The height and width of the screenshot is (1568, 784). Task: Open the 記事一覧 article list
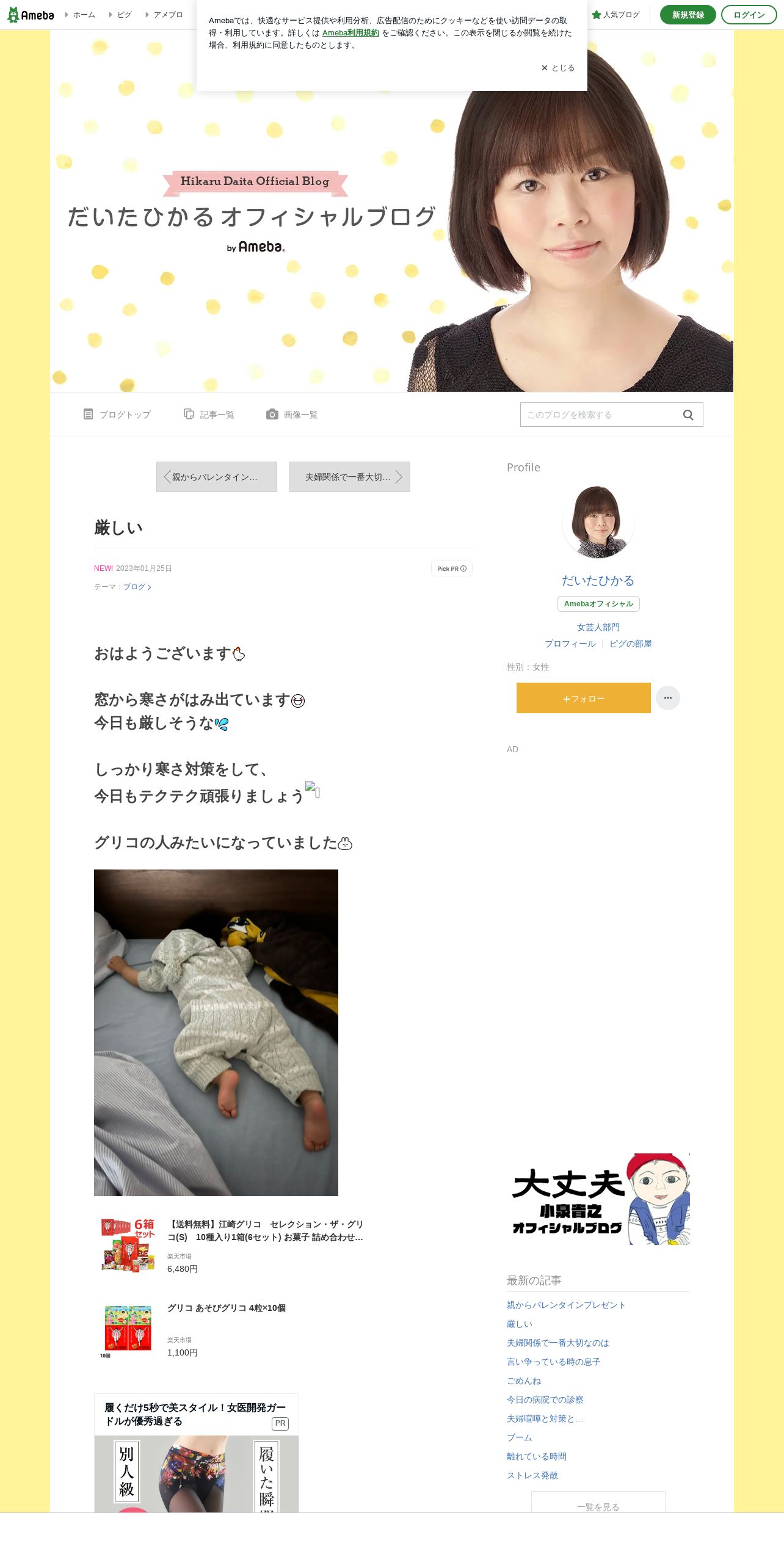pos(209,415)
